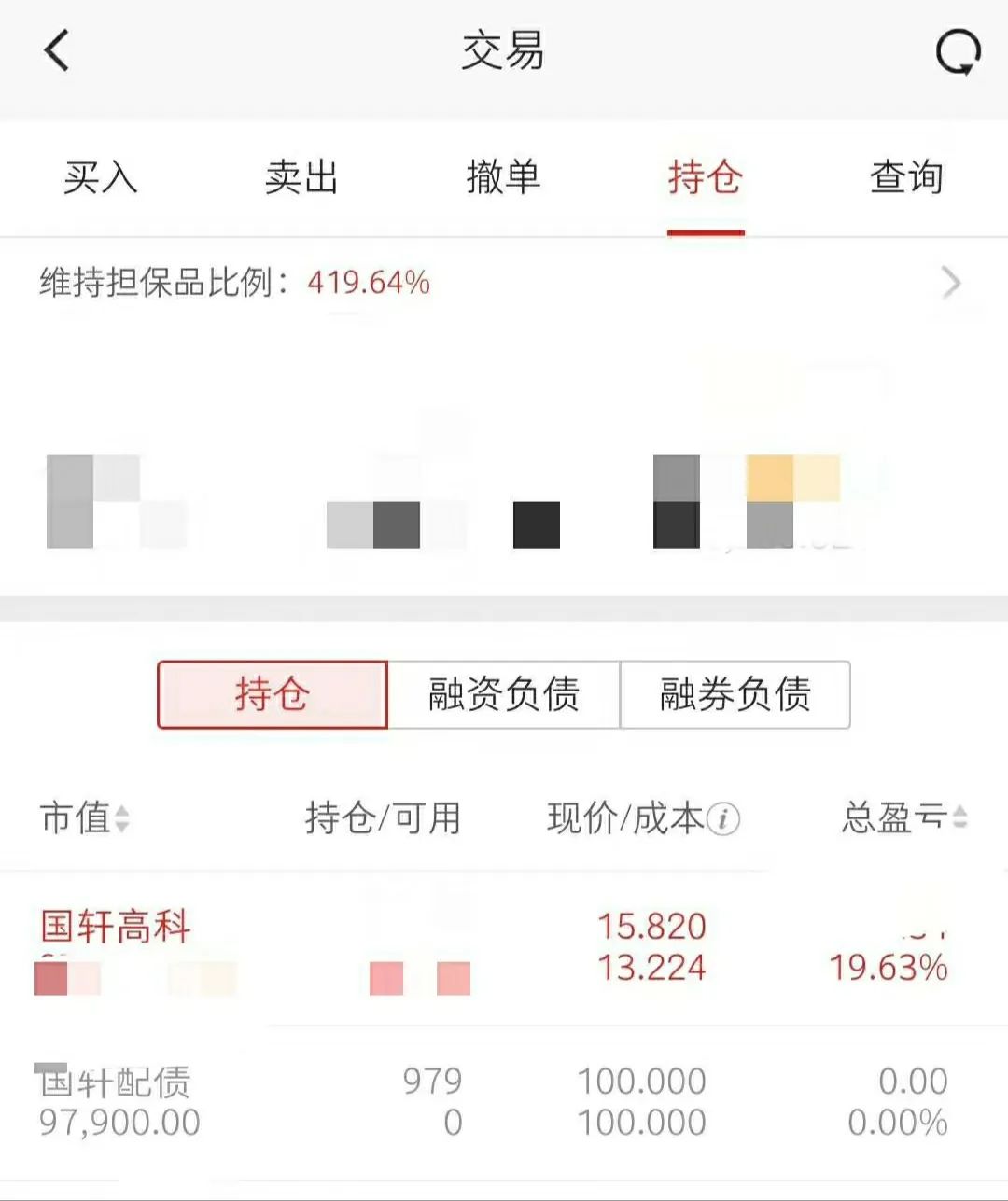This screenshot has width=1008, height=1201.
Task: Go to the 买入 screen
Action: tap(100, 177)
